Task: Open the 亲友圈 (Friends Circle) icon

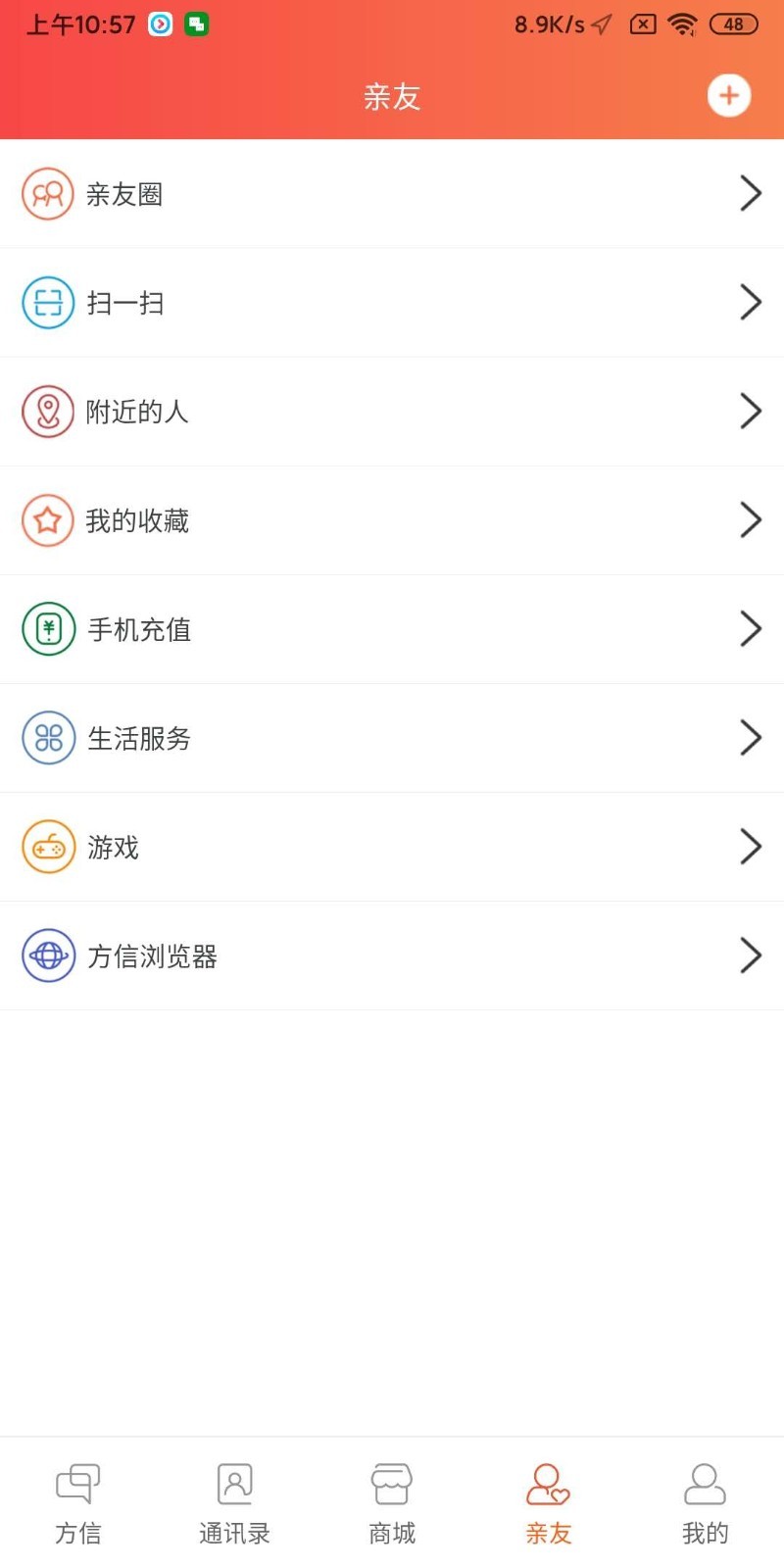Action: (x=47, y=193)
